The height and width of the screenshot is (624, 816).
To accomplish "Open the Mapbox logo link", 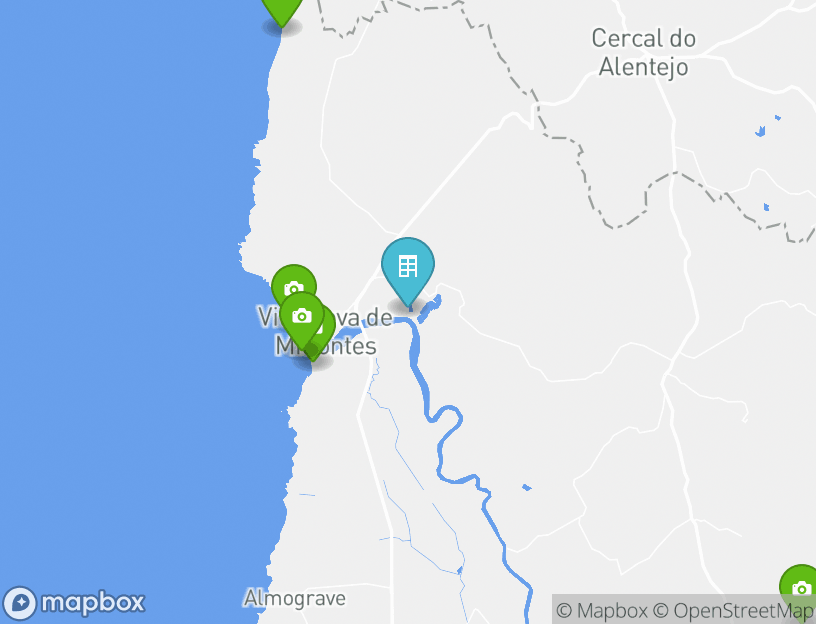I will [76, 603].
